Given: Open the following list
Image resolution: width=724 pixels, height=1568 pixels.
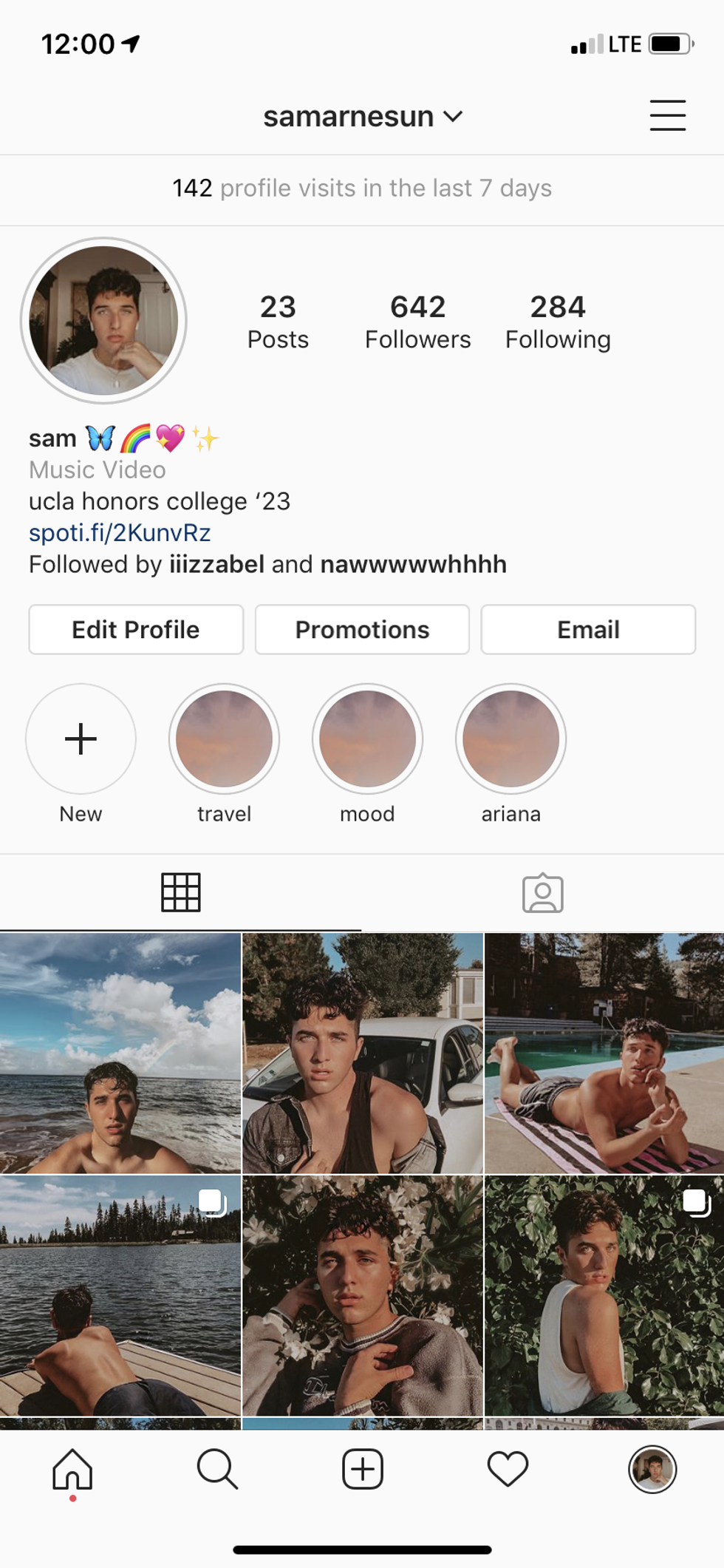Looking at the screenshot, I should click(558, 321).
